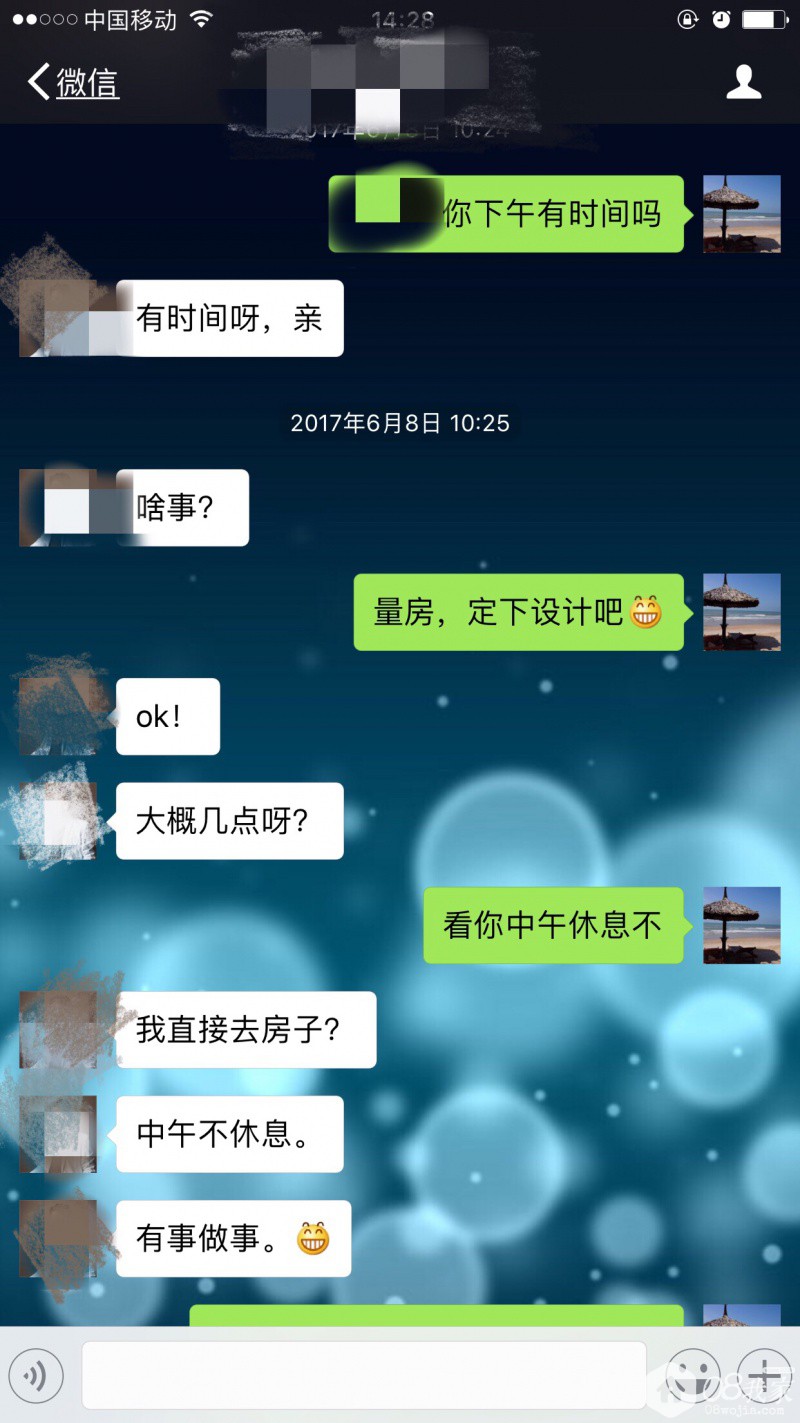View sender's avatar next to "看你中午休息不"
Screen dimensions: 800x1423
click(x=741, y=925)
